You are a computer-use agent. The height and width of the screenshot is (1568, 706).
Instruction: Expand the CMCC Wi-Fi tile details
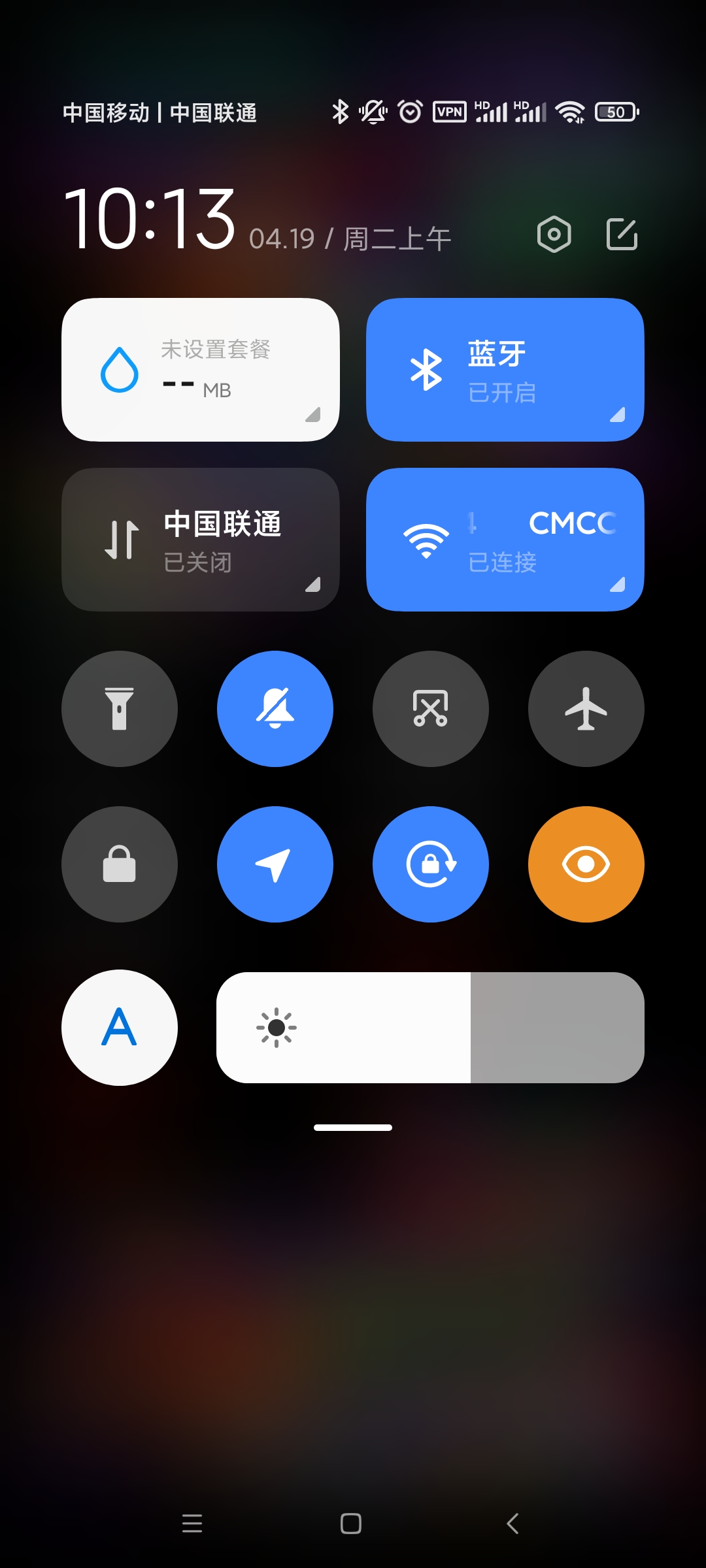point(617,585)
